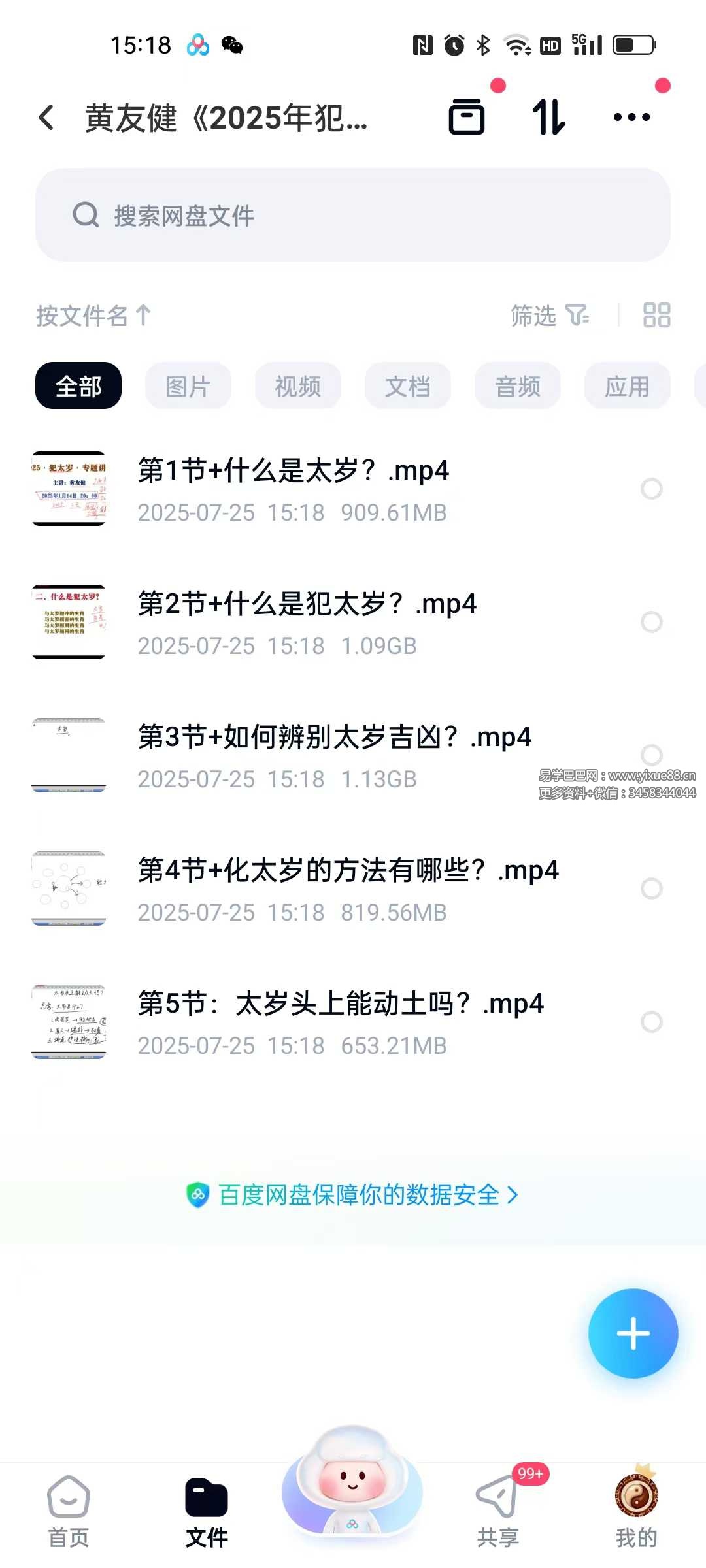Select 第5节：太岁头上能动土吗？.mp4 checkbox

pos(651,1020)
